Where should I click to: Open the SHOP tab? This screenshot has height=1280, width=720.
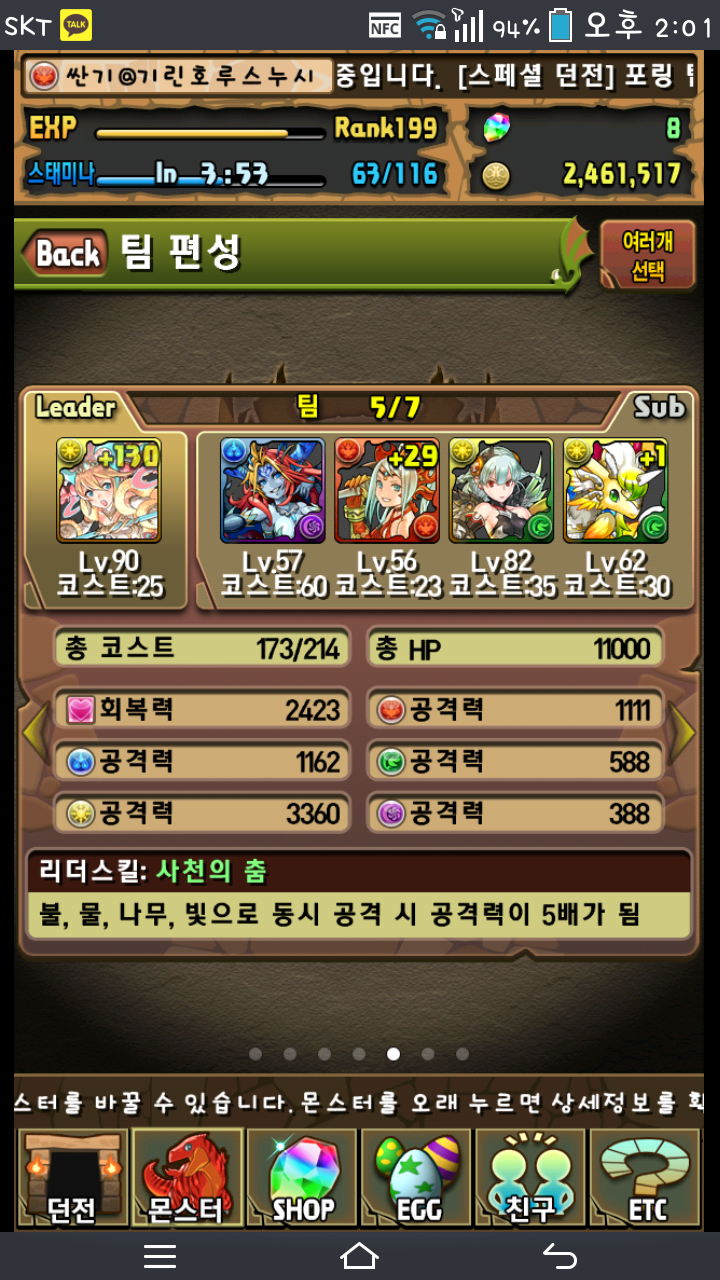[302, 1180]
